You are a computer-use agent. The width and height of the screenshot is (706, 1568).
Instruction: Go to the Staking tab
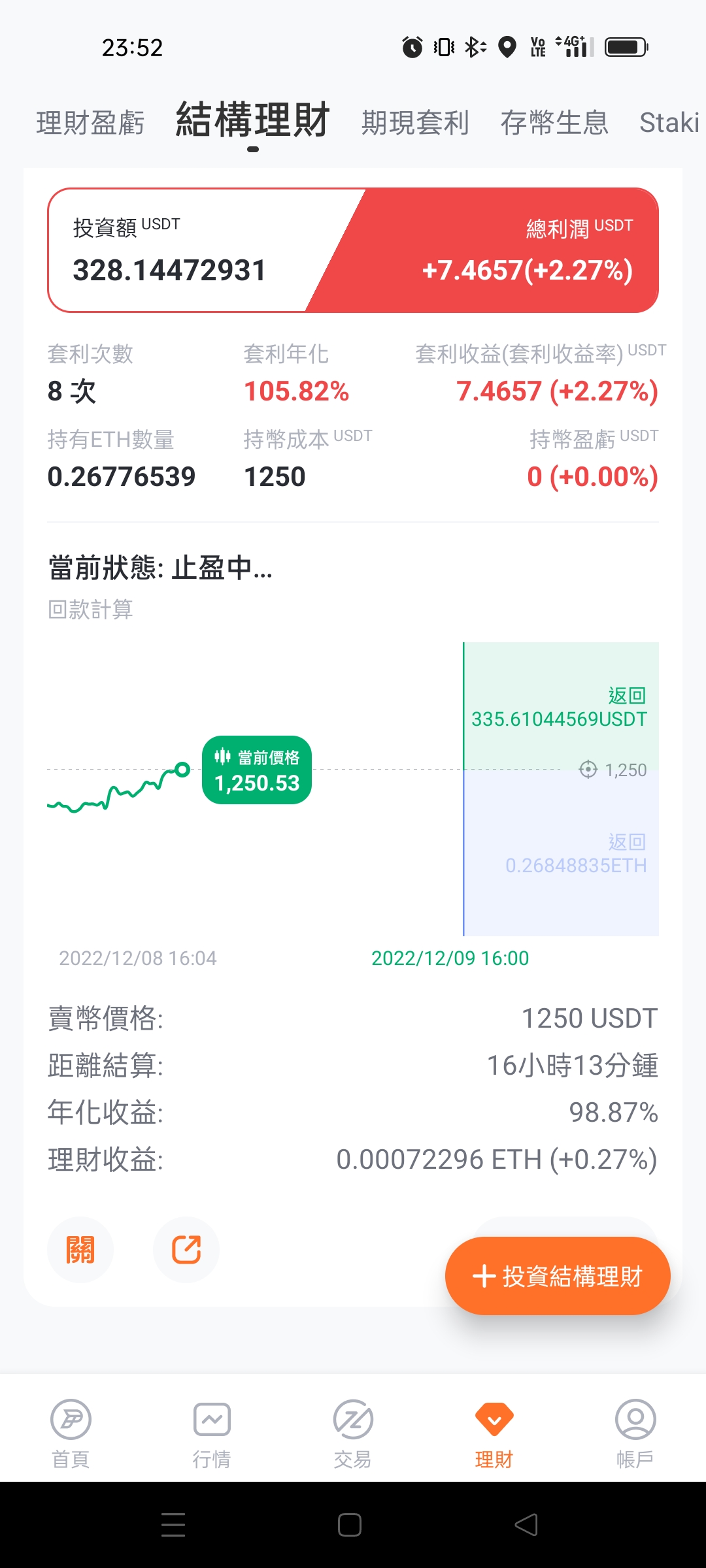coord(669,123)
